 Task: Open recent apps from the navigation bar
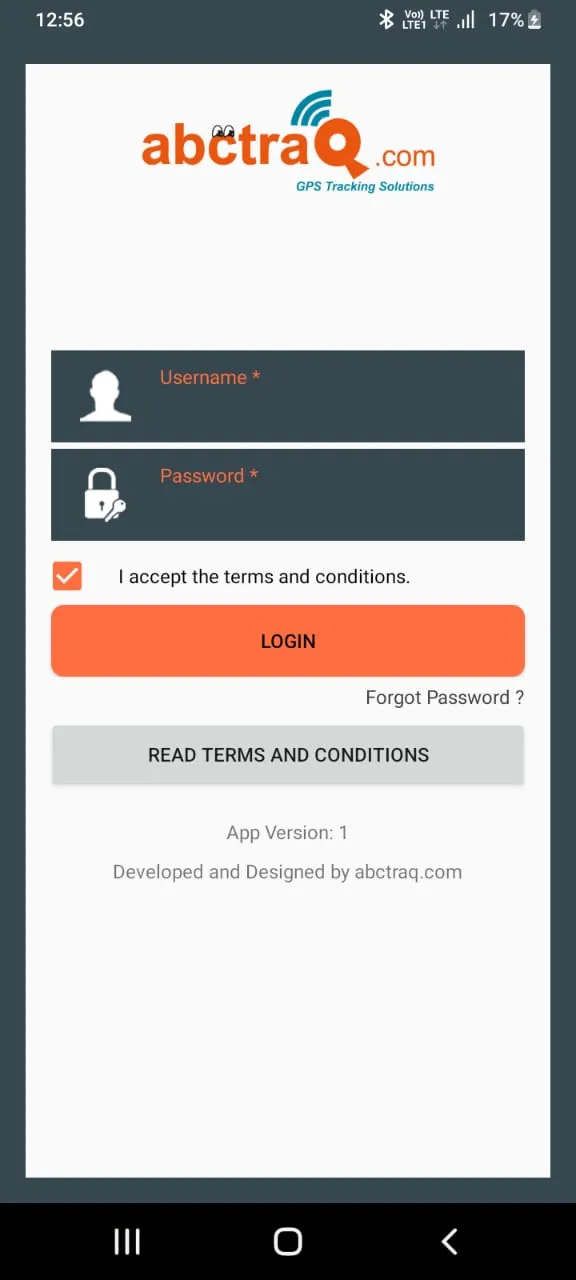point(127,1241)
